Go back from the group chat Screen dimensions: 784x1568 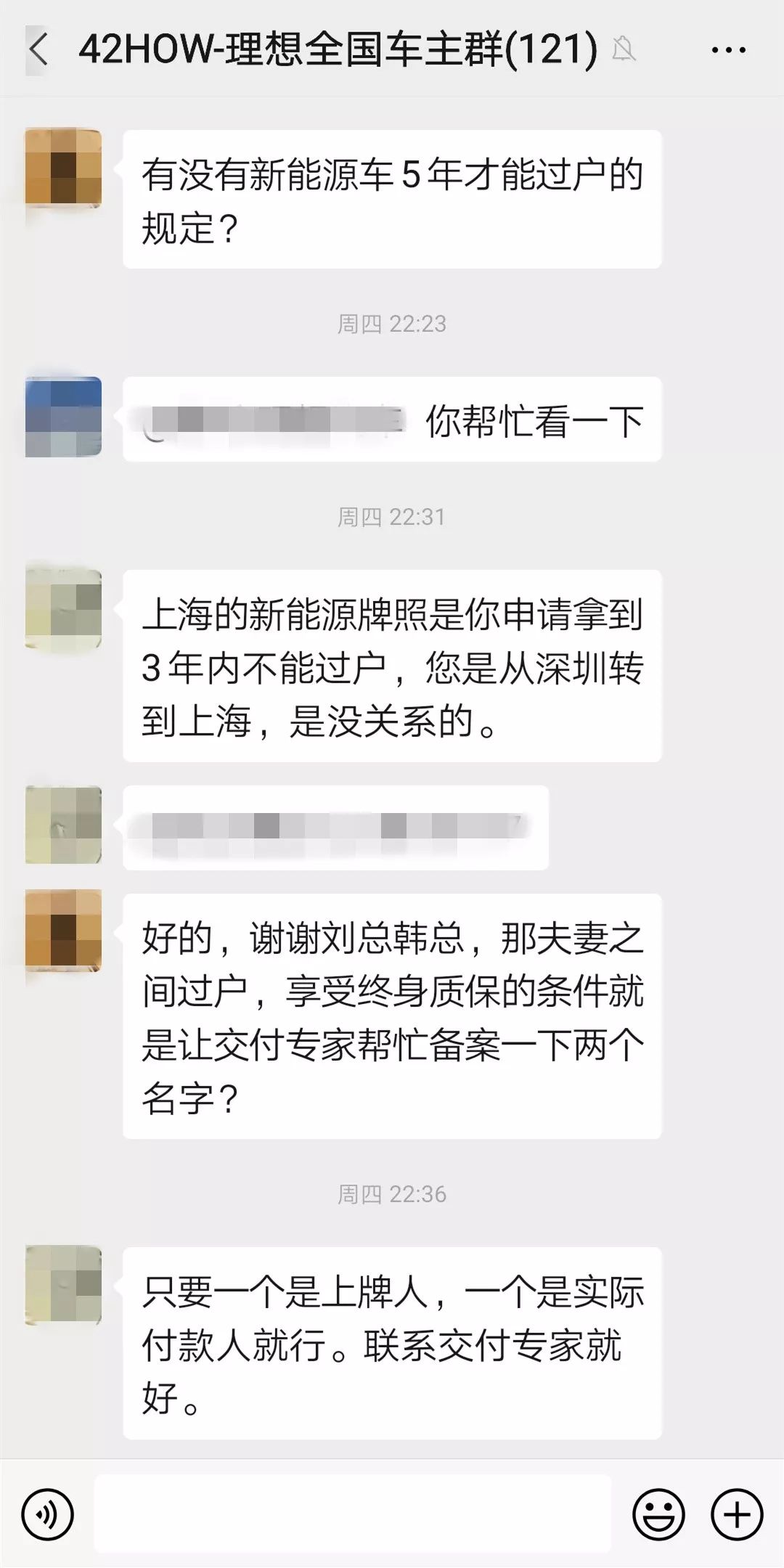point(38,50)
